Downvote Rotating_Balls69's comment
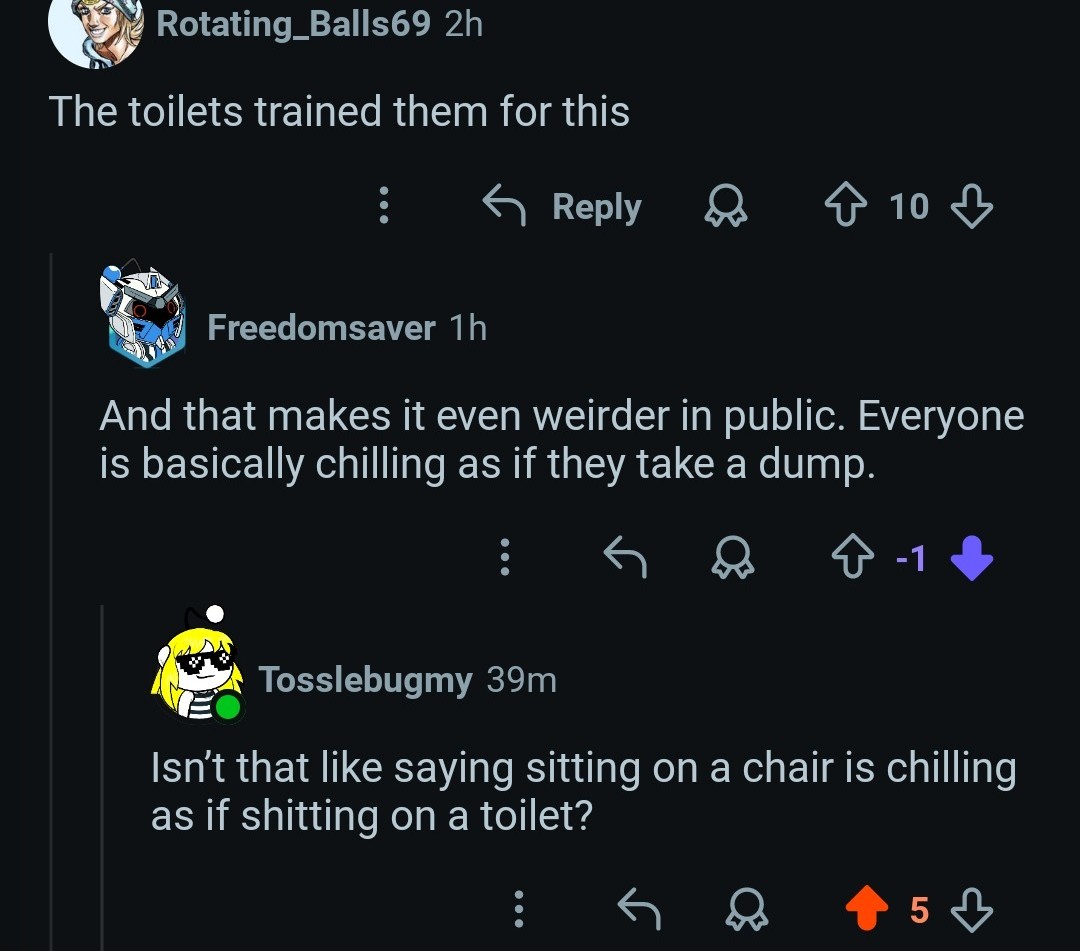 pos(970,206)
